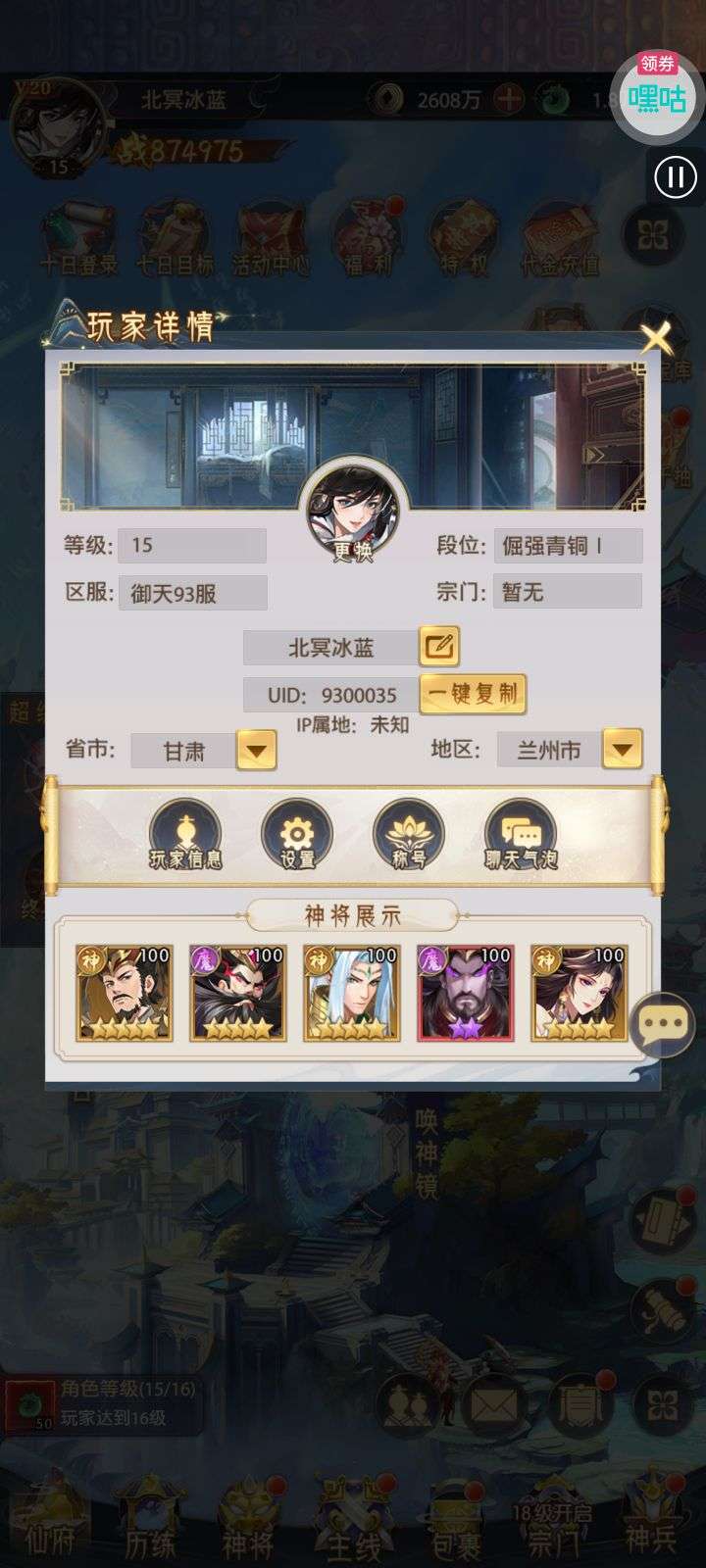Select the purple-star 魔 hero portrait
The image size is (706, 1568).
tap(466, 993)
